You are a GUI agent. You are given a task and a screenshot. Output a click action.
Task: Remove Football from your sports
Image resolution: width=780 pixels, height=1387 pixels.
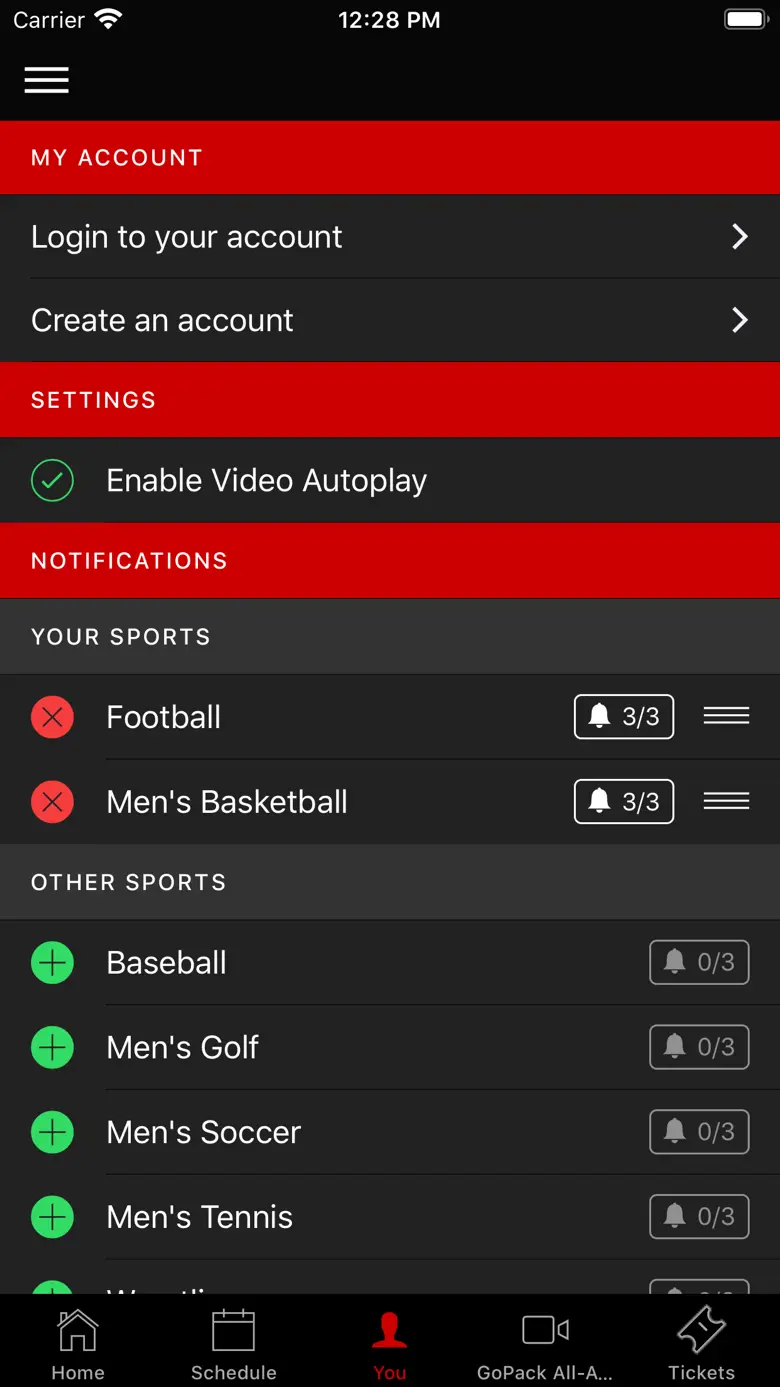[x=52, y=717]
